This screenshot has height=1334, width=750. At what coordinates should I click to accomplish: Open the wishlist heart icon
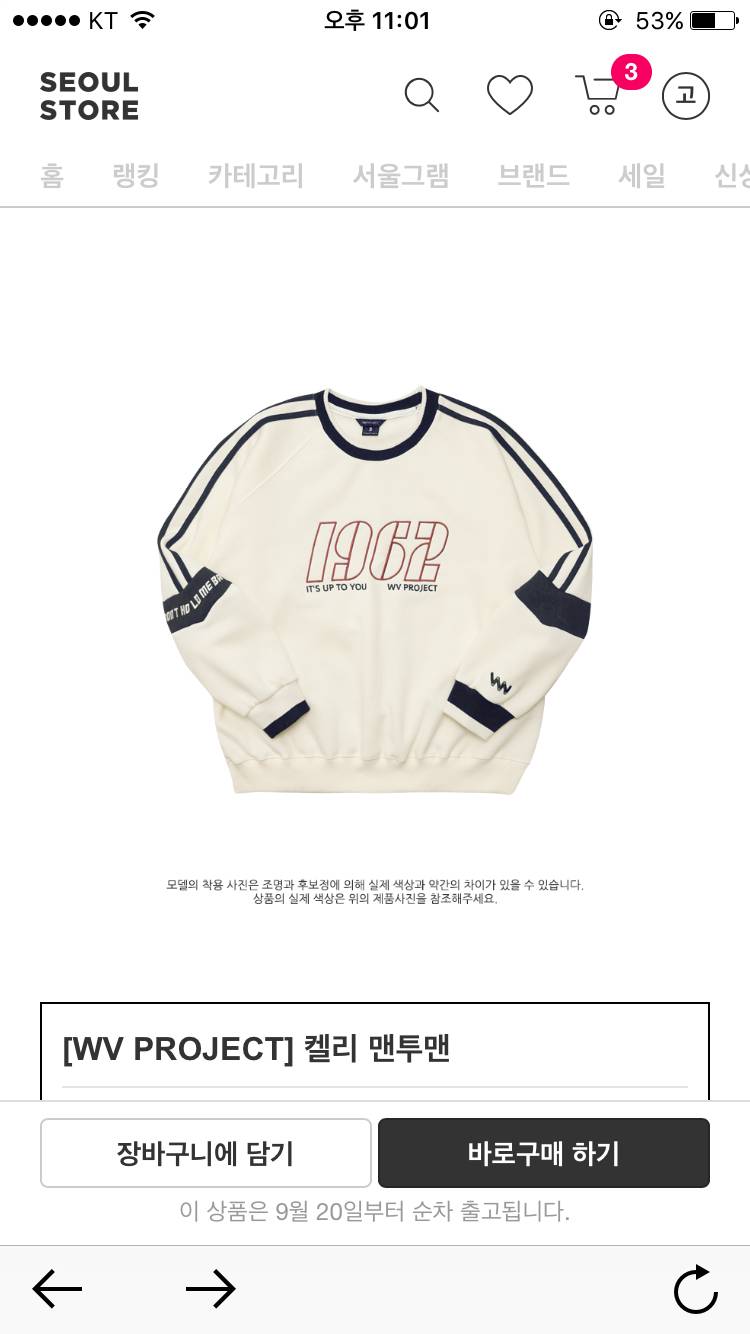click(510, 95)
